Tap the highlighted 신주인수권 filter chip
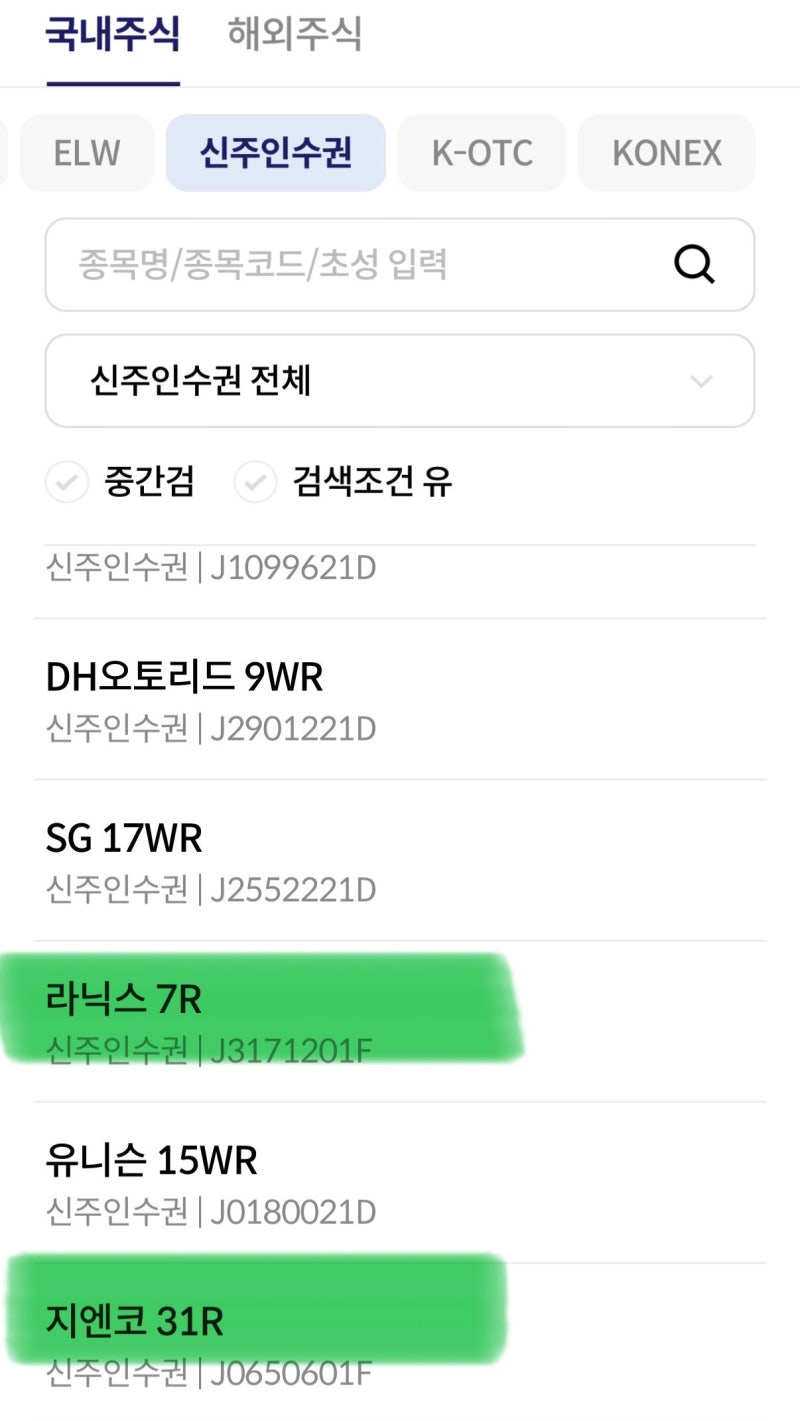Image resolution: width=800 pixels, height=1421 pixels. (x=276, y=152)
